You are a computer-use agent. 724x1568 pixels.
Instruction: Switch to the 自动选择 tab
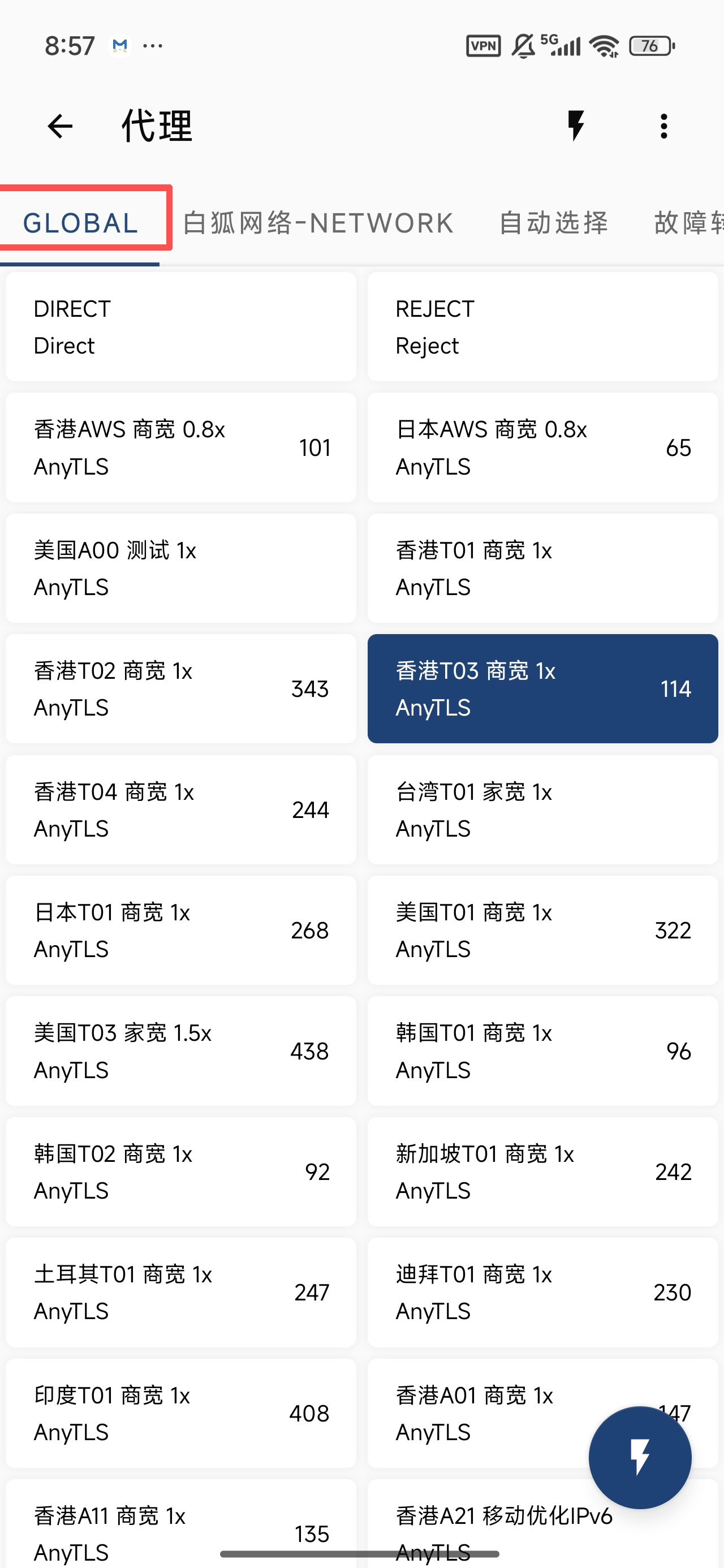coord(553,223)
